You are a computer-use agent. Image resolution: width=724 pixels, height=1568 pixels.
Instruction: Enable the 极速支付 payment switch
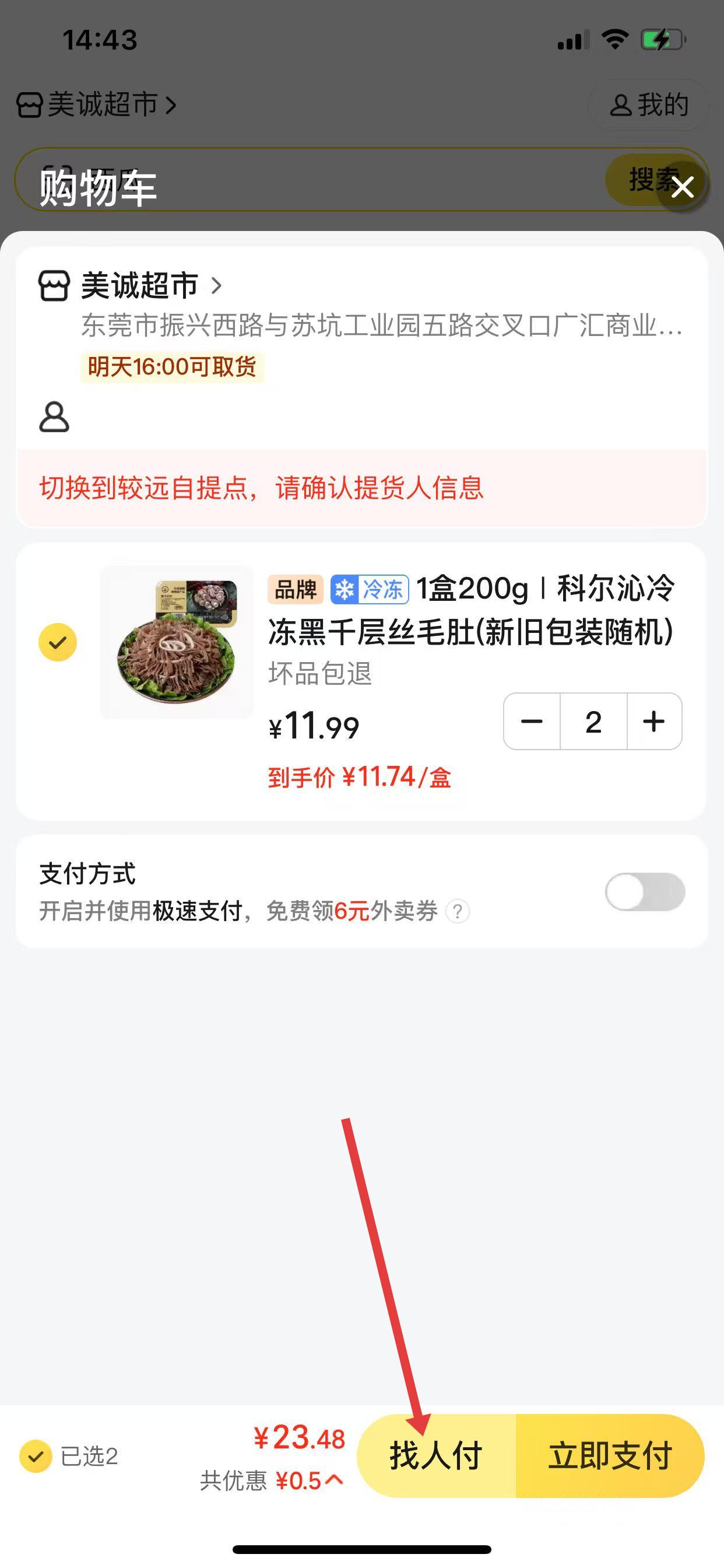645,892
